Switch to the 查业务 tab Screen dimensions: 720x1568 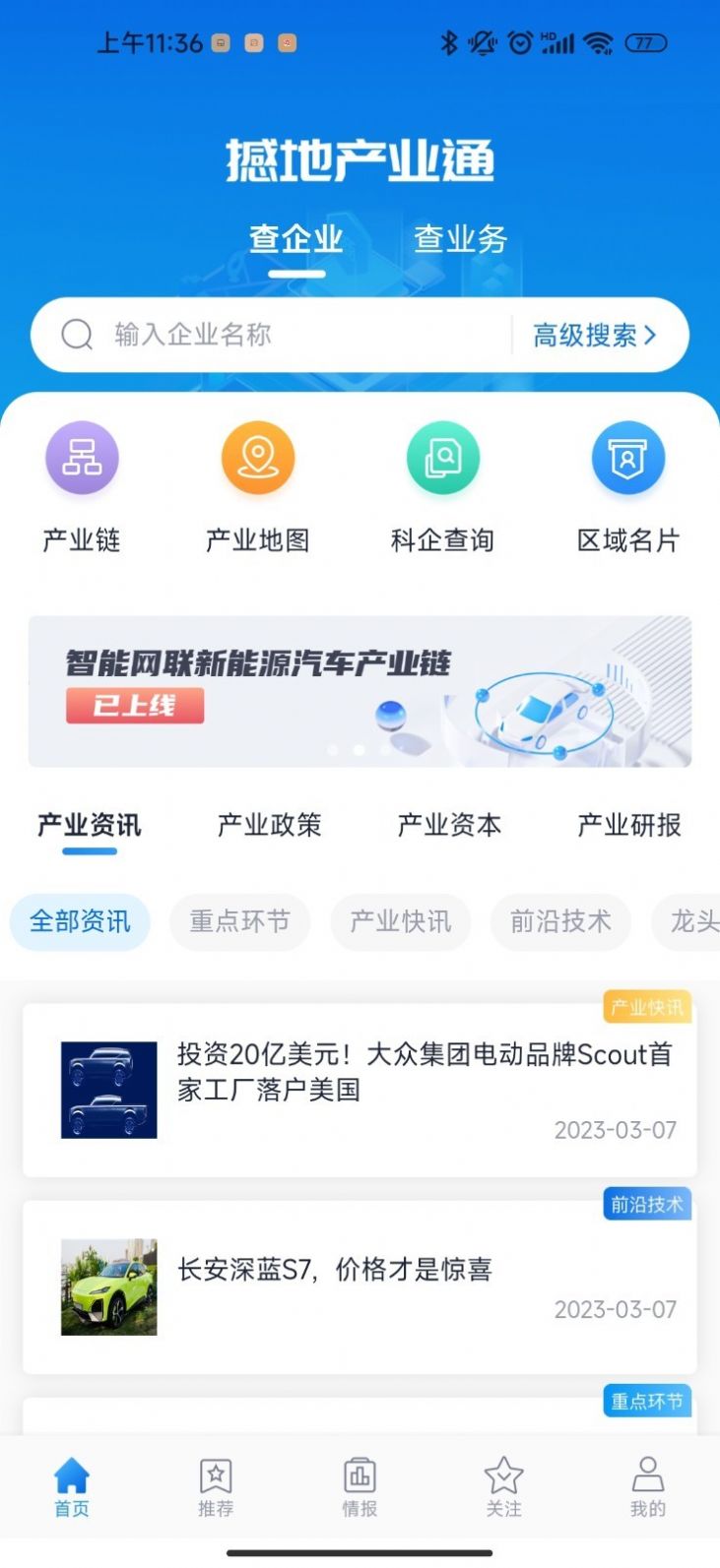459,238
